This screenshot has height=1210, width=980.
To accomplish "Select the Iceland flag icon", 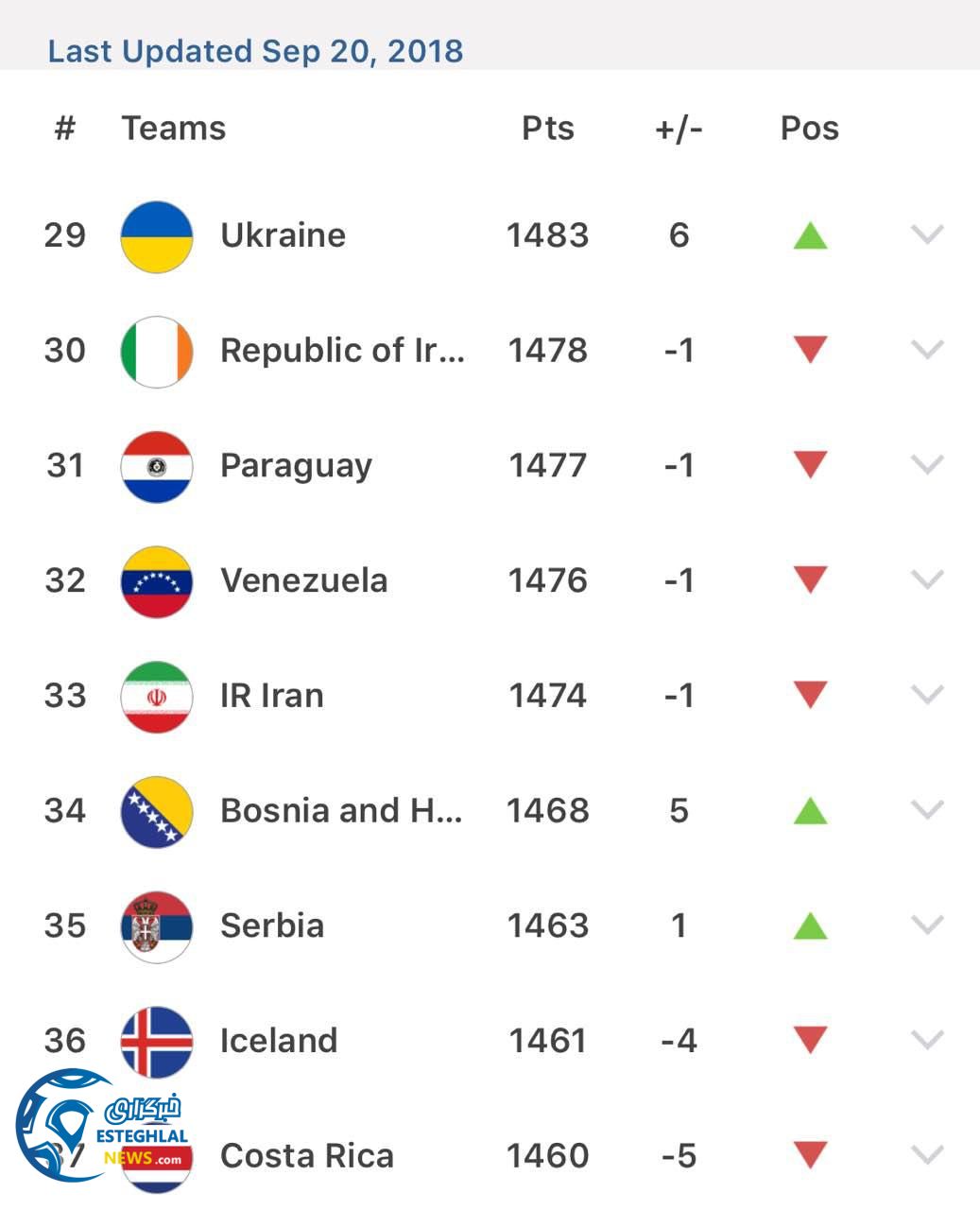I will (x=157, y=1040).
